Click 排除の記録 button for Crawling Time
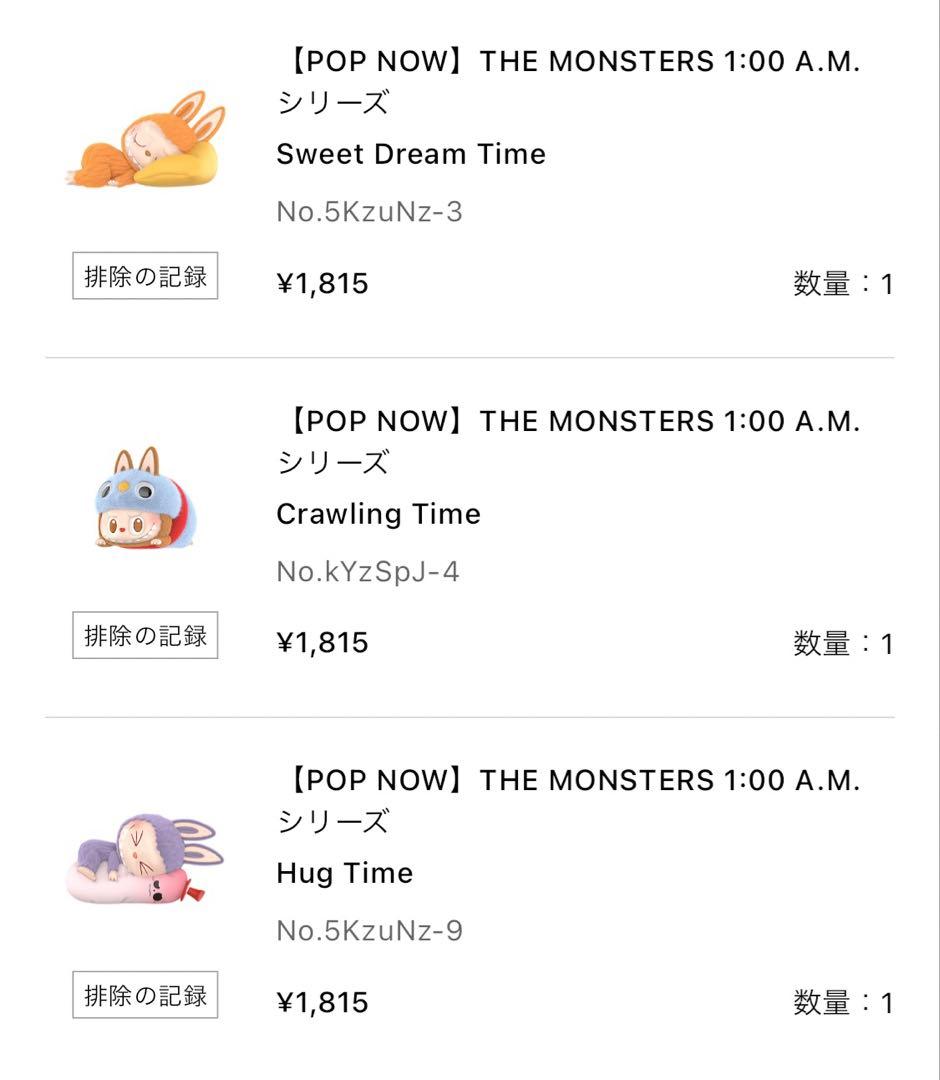Viewport: 940px width, 1080px height. [x=145, y=633]
